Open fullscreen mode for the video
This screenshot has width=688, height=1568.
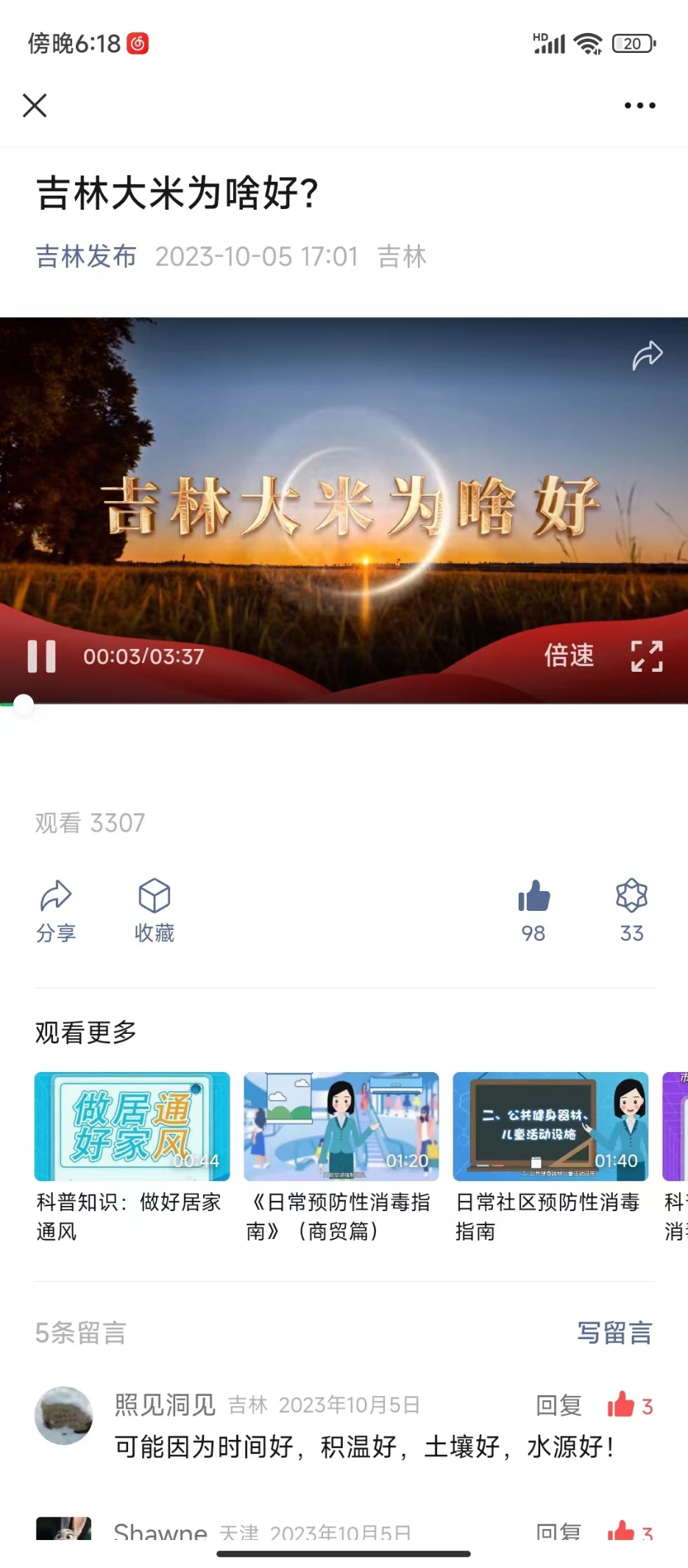pyautogui.click(x=646, y=656)
